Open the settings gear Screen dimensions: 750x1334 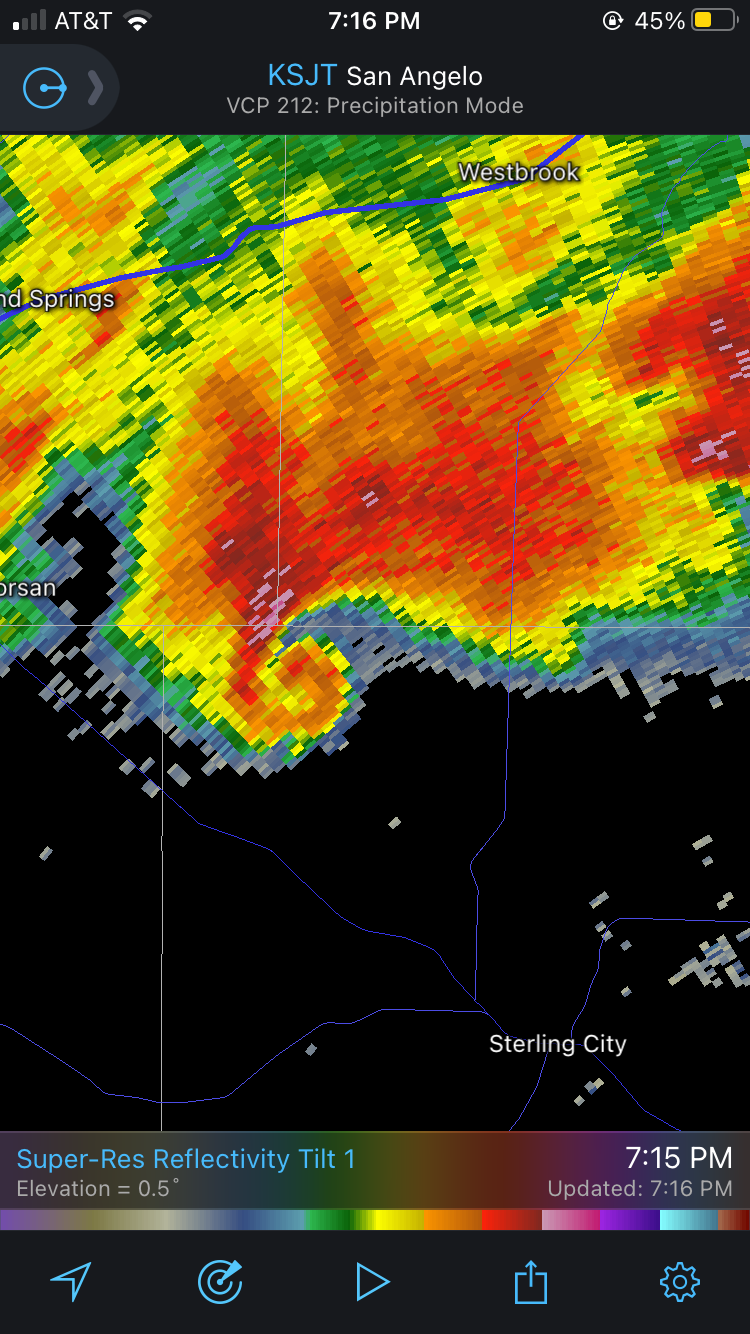(680, 1282)
